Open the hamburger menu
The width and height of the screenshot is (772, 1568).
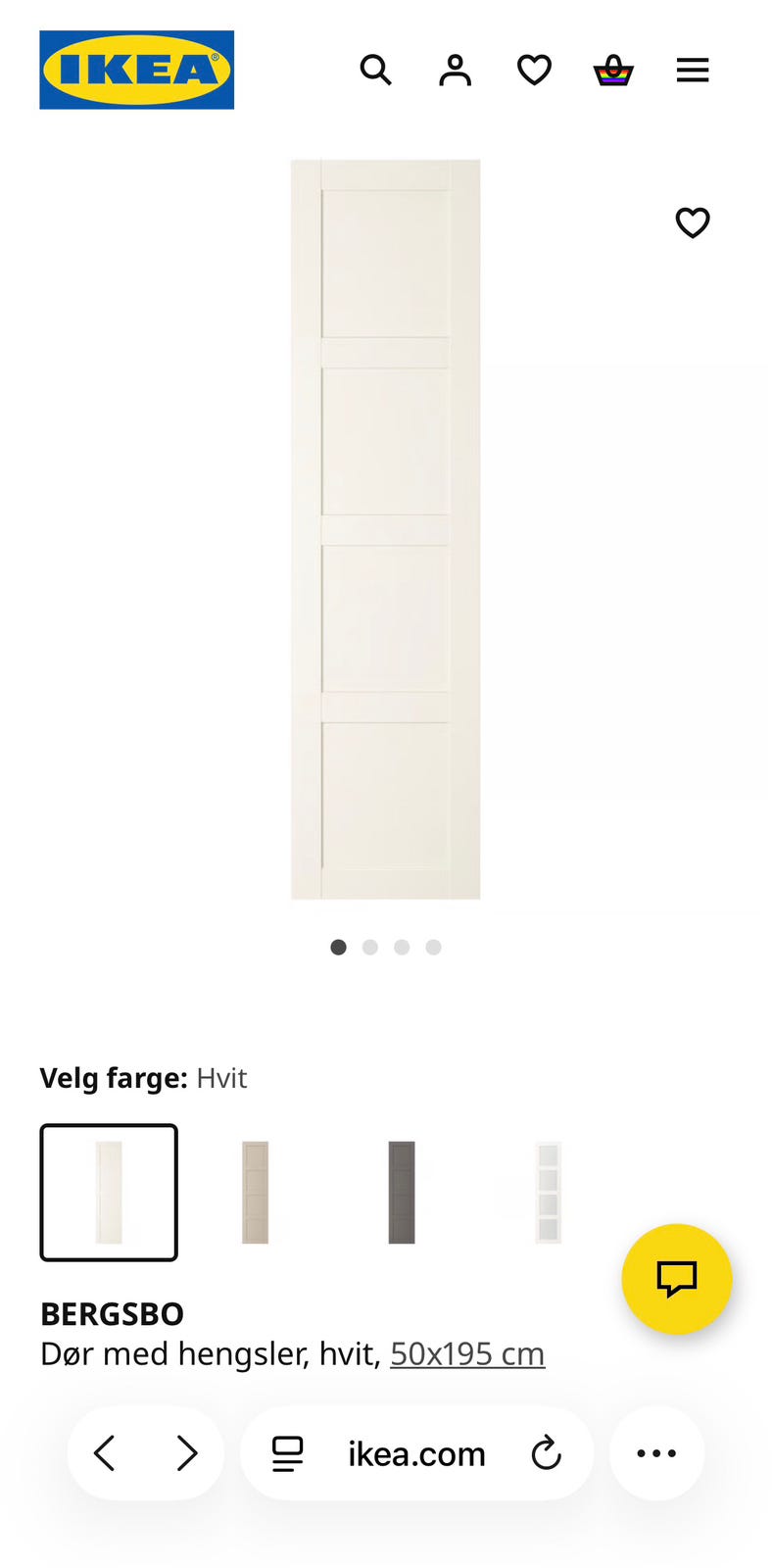(x=693, y=70)
